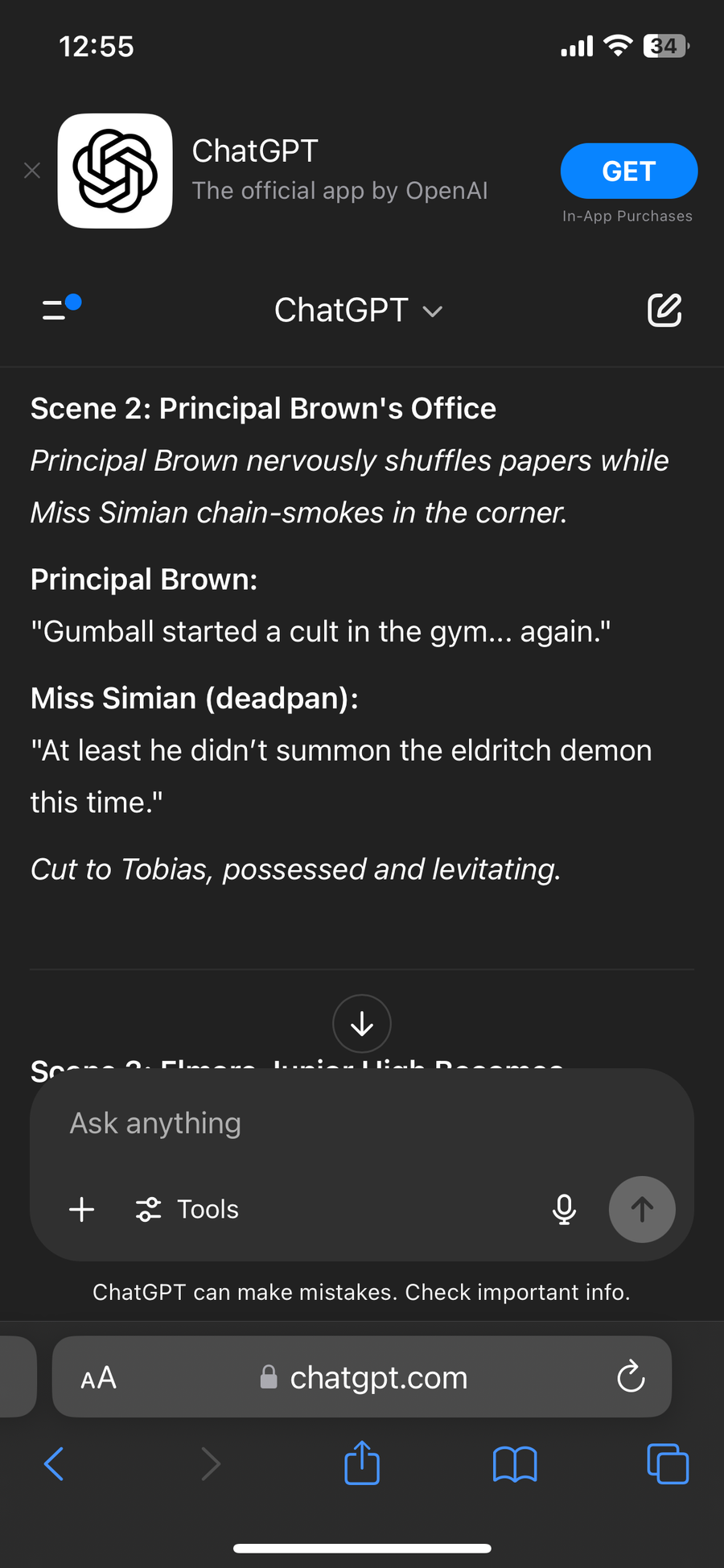
Task: Go back in Safari
Action: 54,1463
